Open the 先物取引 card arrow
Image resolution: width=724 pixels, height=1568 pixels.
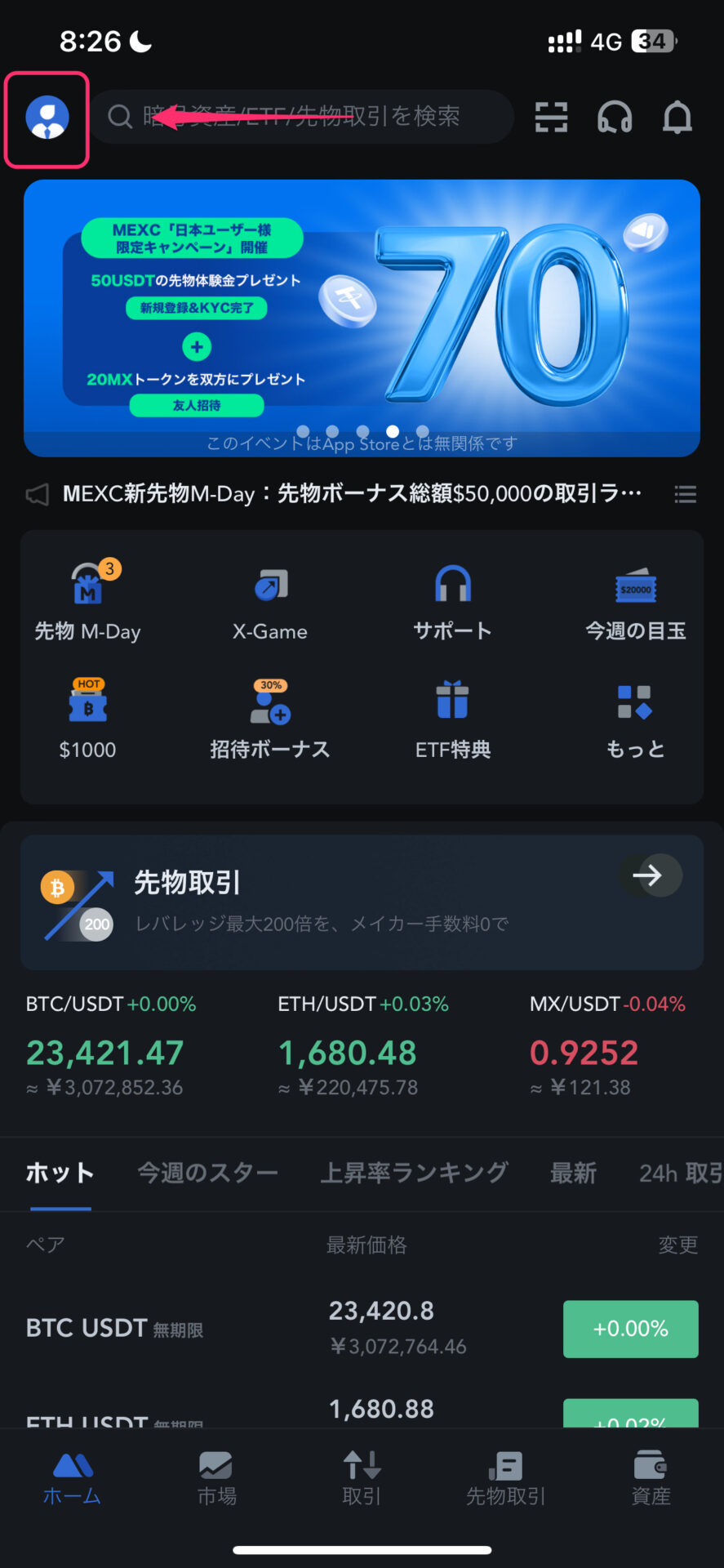[651, 875]
